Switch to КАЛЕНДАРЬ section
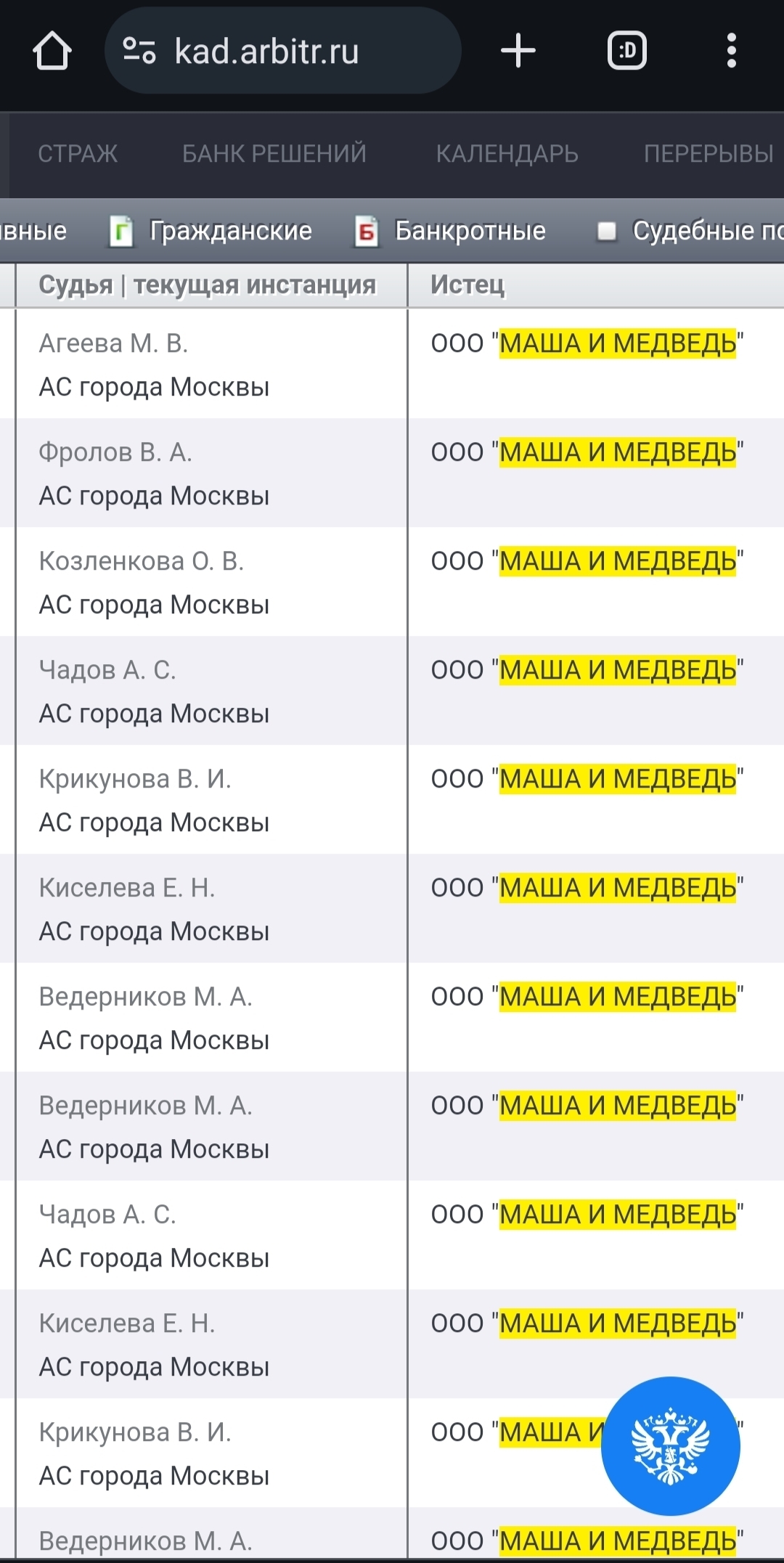 tap(507, 154)
